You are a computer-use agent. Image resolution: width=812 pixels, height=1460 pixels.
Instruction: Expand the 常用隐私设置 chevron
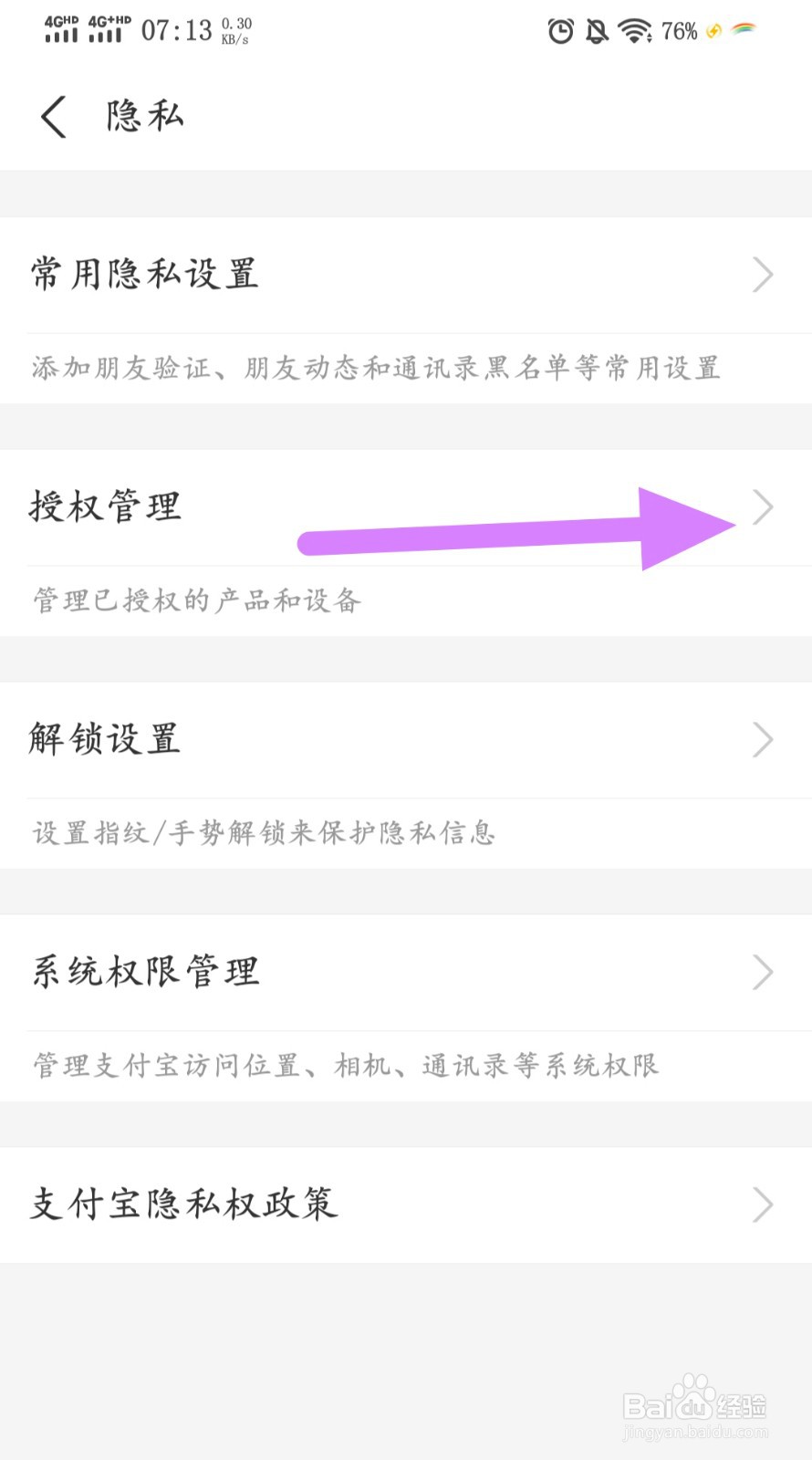point(764,274)
